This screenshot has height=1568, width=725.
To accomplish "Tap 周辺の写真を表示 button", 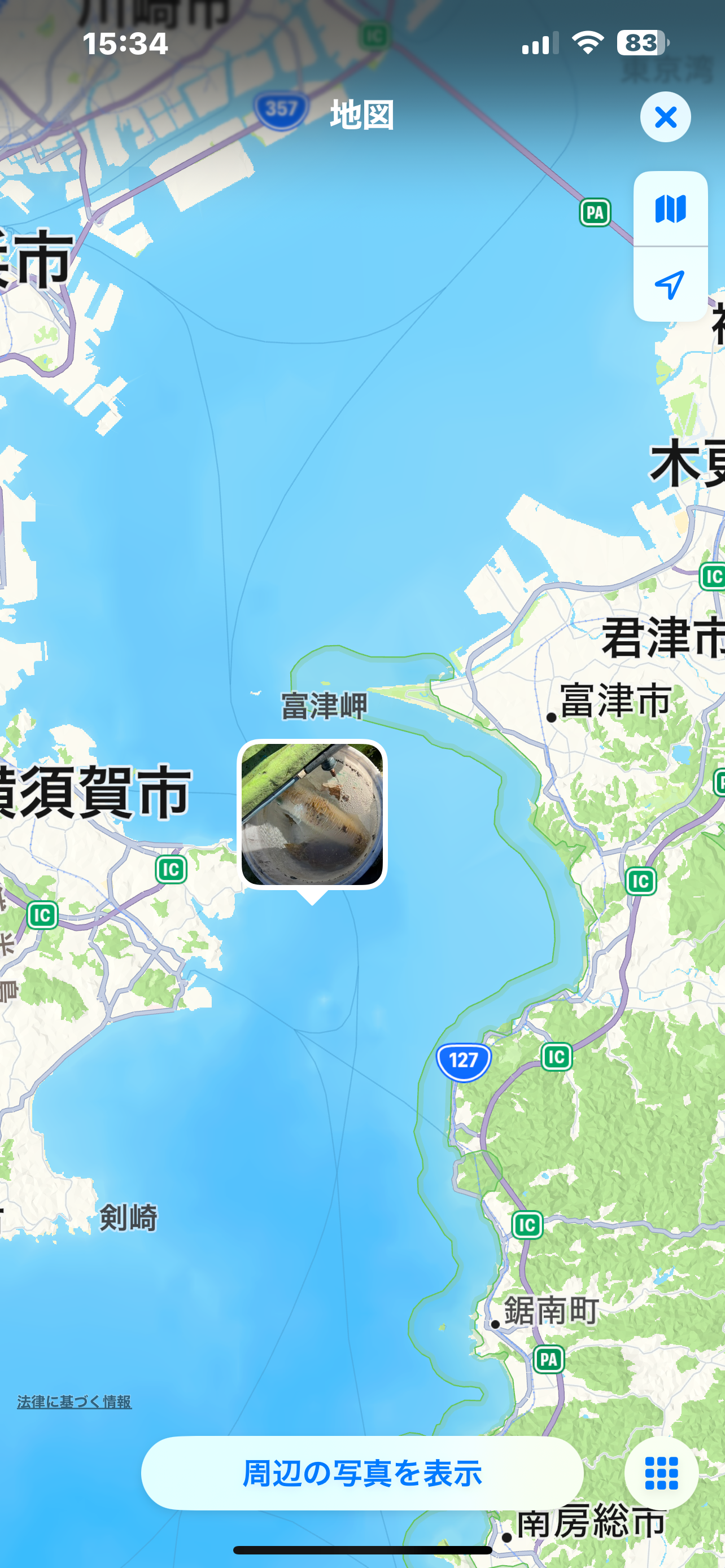I will point(362,1473).
